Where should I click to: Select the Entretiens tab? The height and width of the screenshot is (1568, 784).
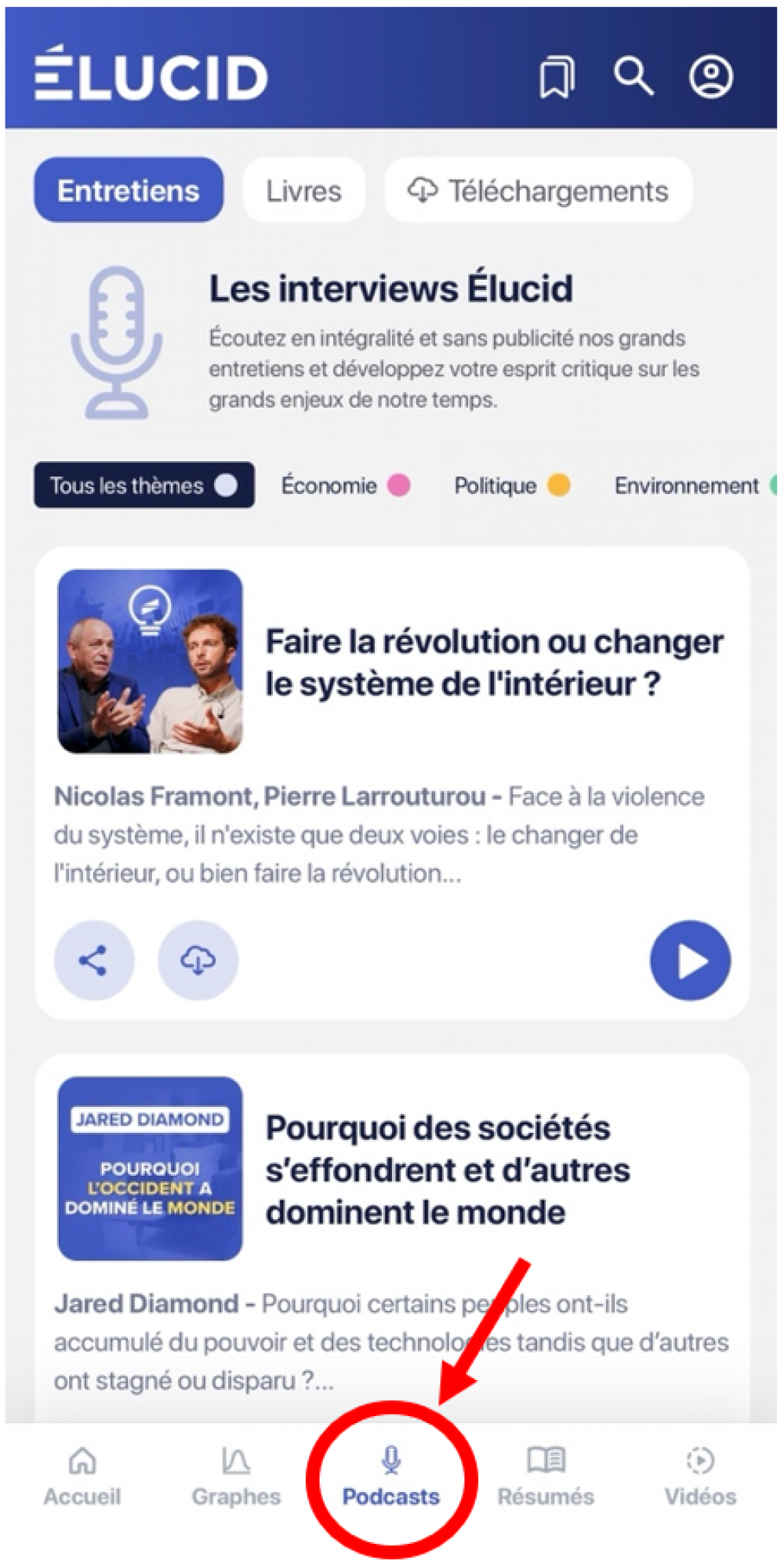(129, 191)
